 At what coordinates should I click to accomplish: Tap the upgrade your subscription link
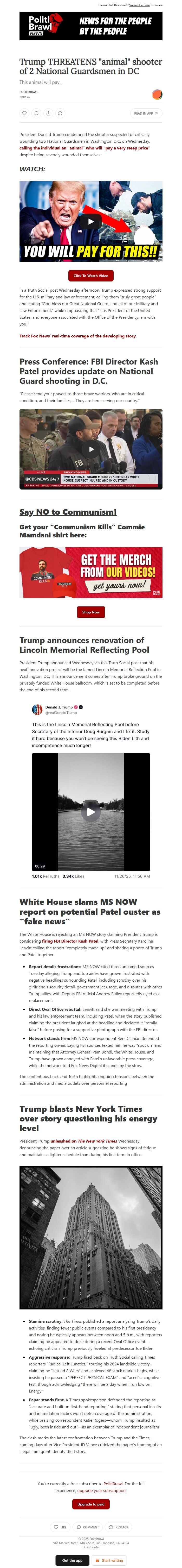pyautogui.click(x=102, y=1491)
